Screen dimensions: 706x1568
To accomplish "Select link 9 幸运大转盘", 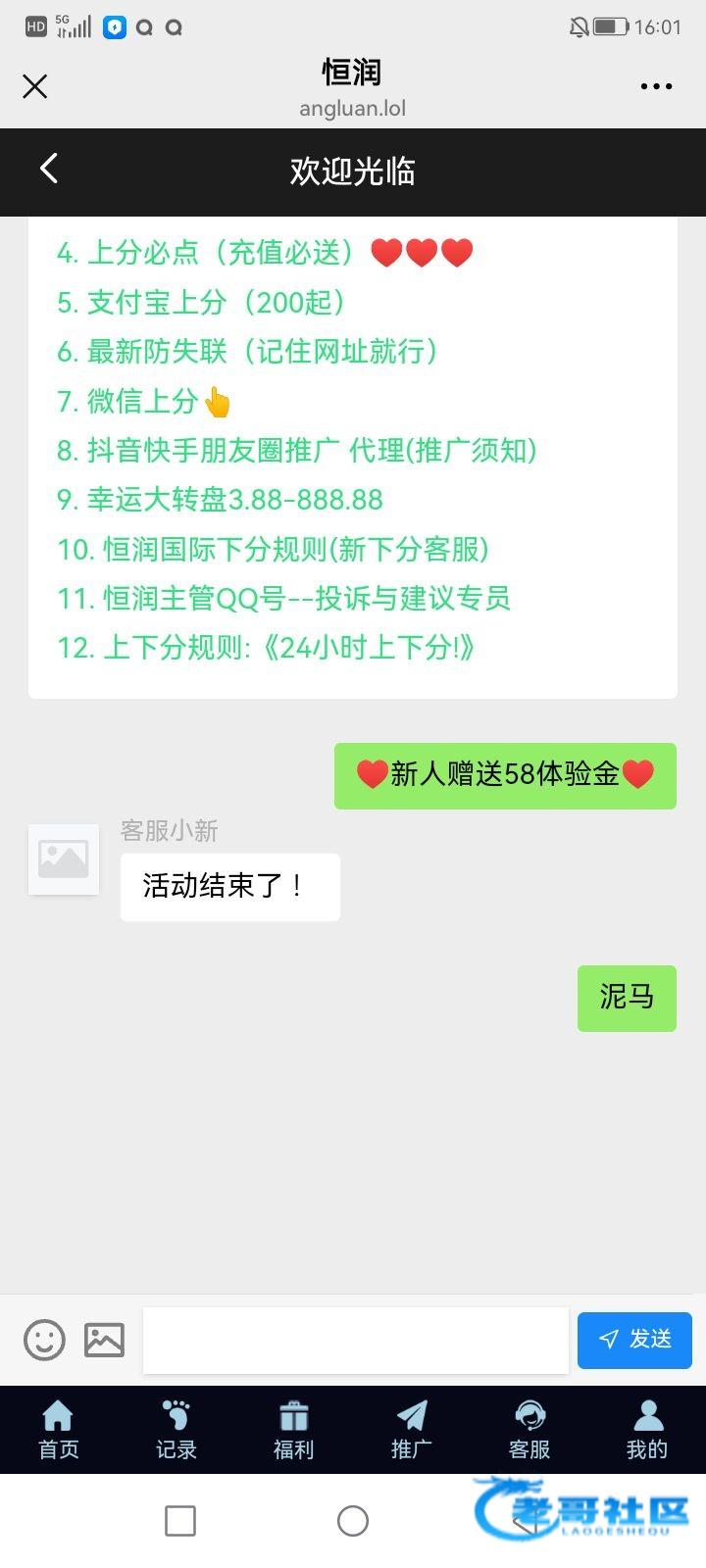I will click(220, 499).
